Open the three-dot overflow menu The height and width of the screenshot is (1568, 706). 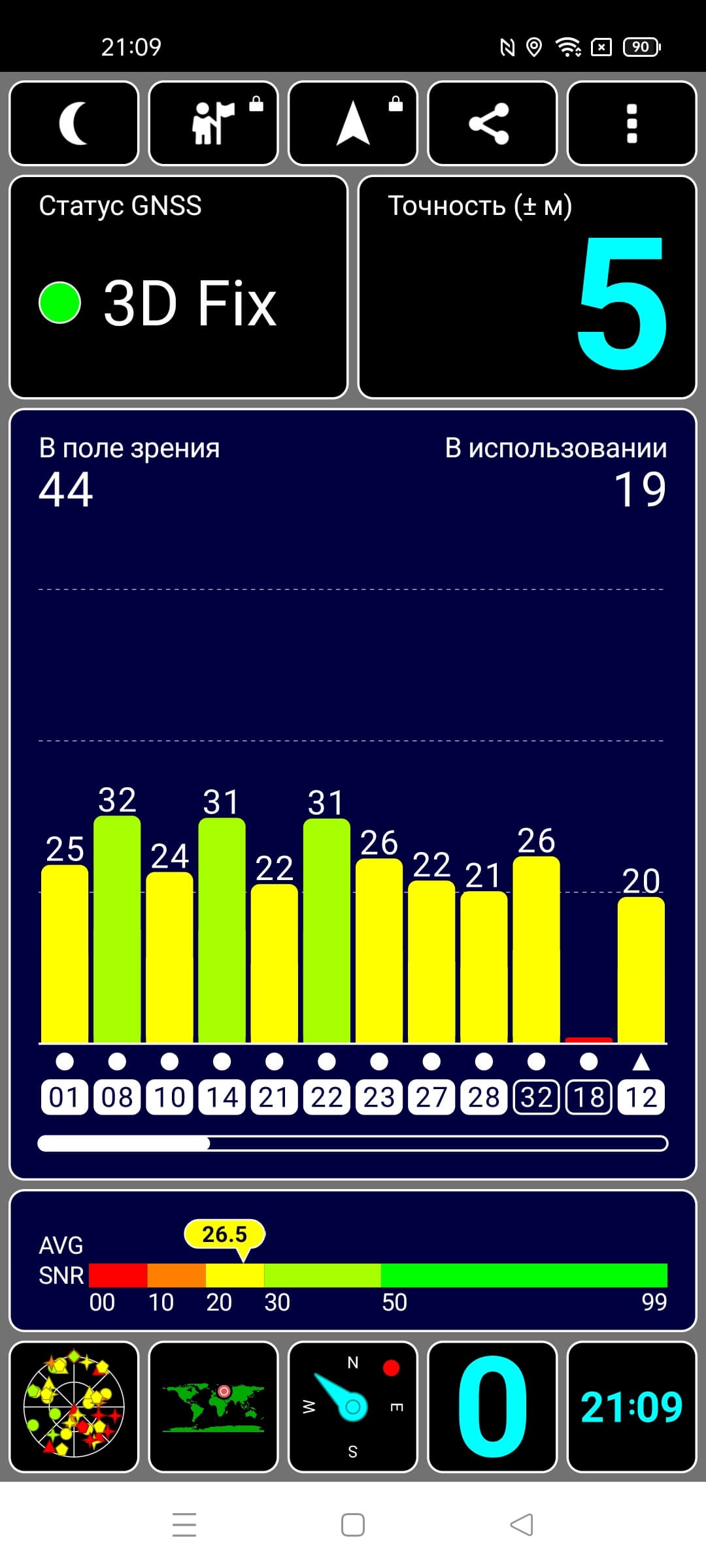[x=631, y=123]
